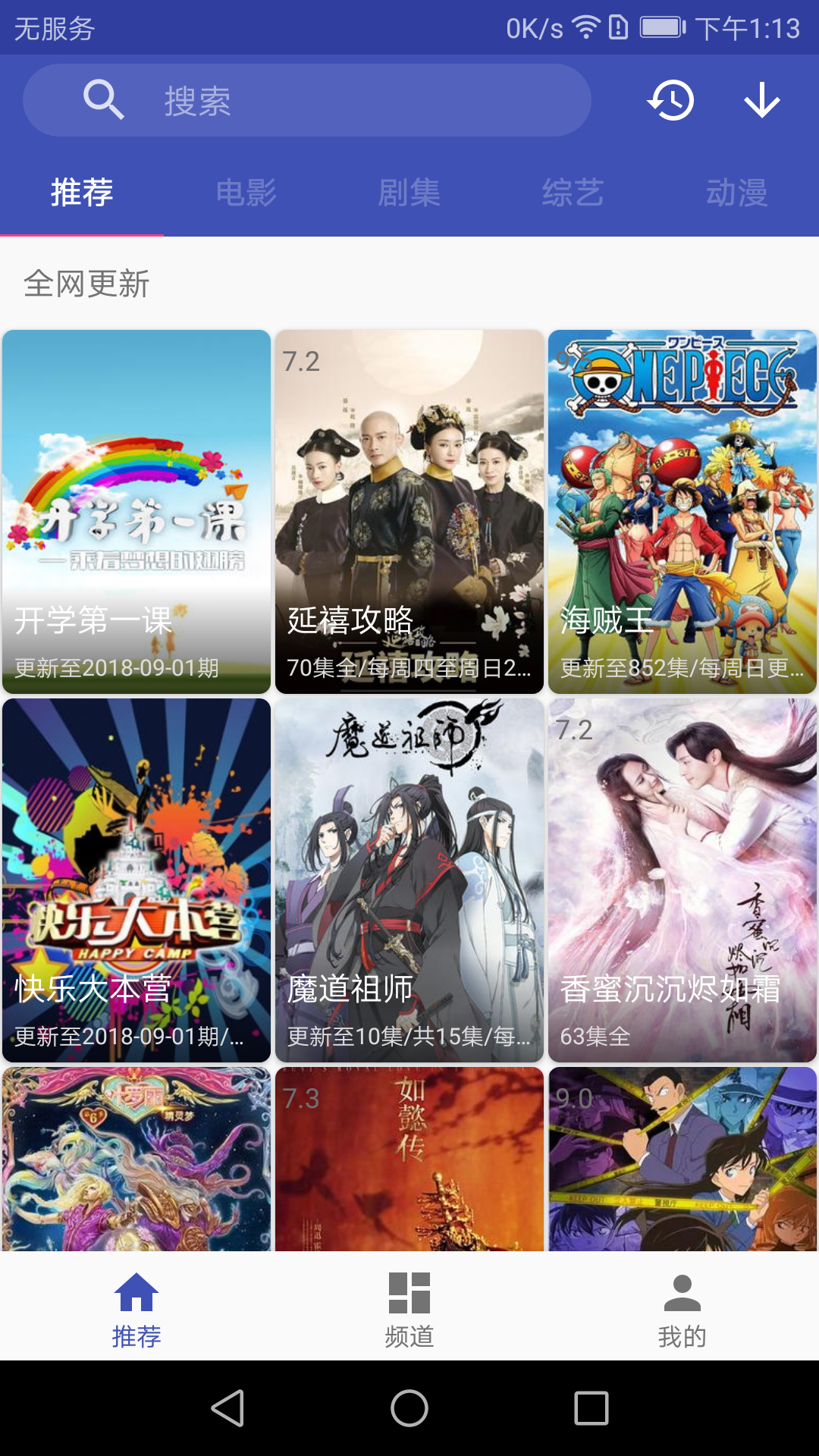Open the downloads arrow icon
Viewport: 819px width, 1456px height.
[x=762, y=100]
